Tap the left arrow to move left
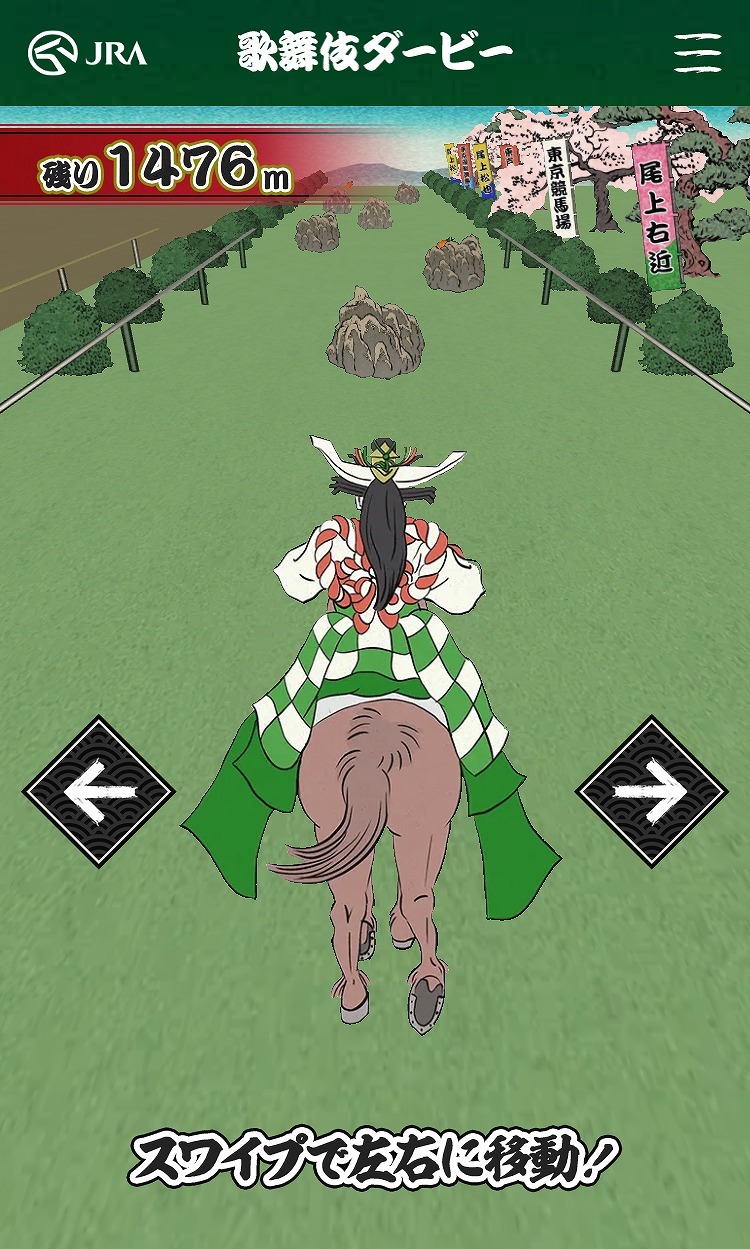This screenshot has height=1249, width=750. 99,791
